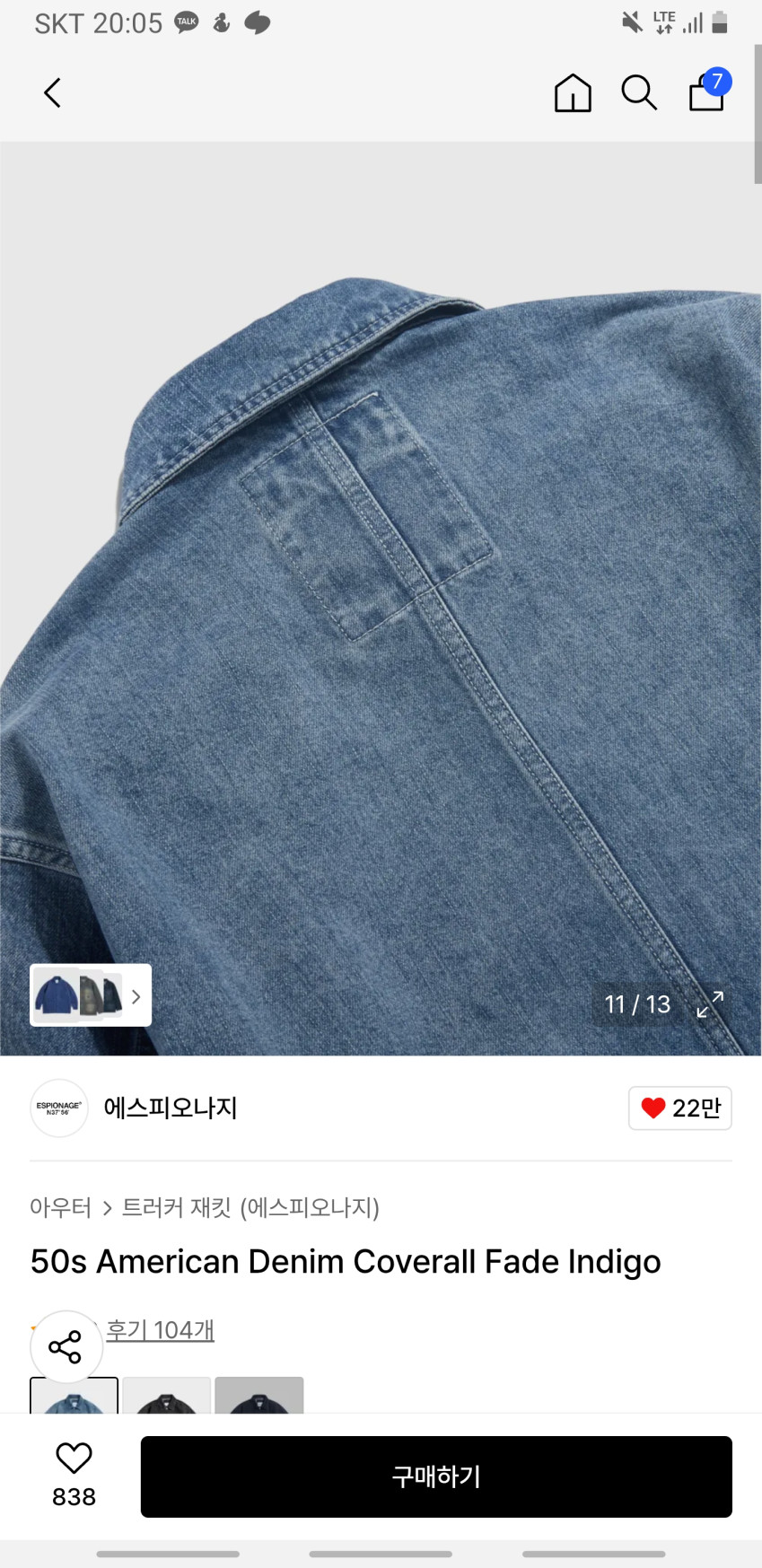Expand product image to fullscreen
This screenshot has height=1568, width=762.
click(x=710, y=1004)
